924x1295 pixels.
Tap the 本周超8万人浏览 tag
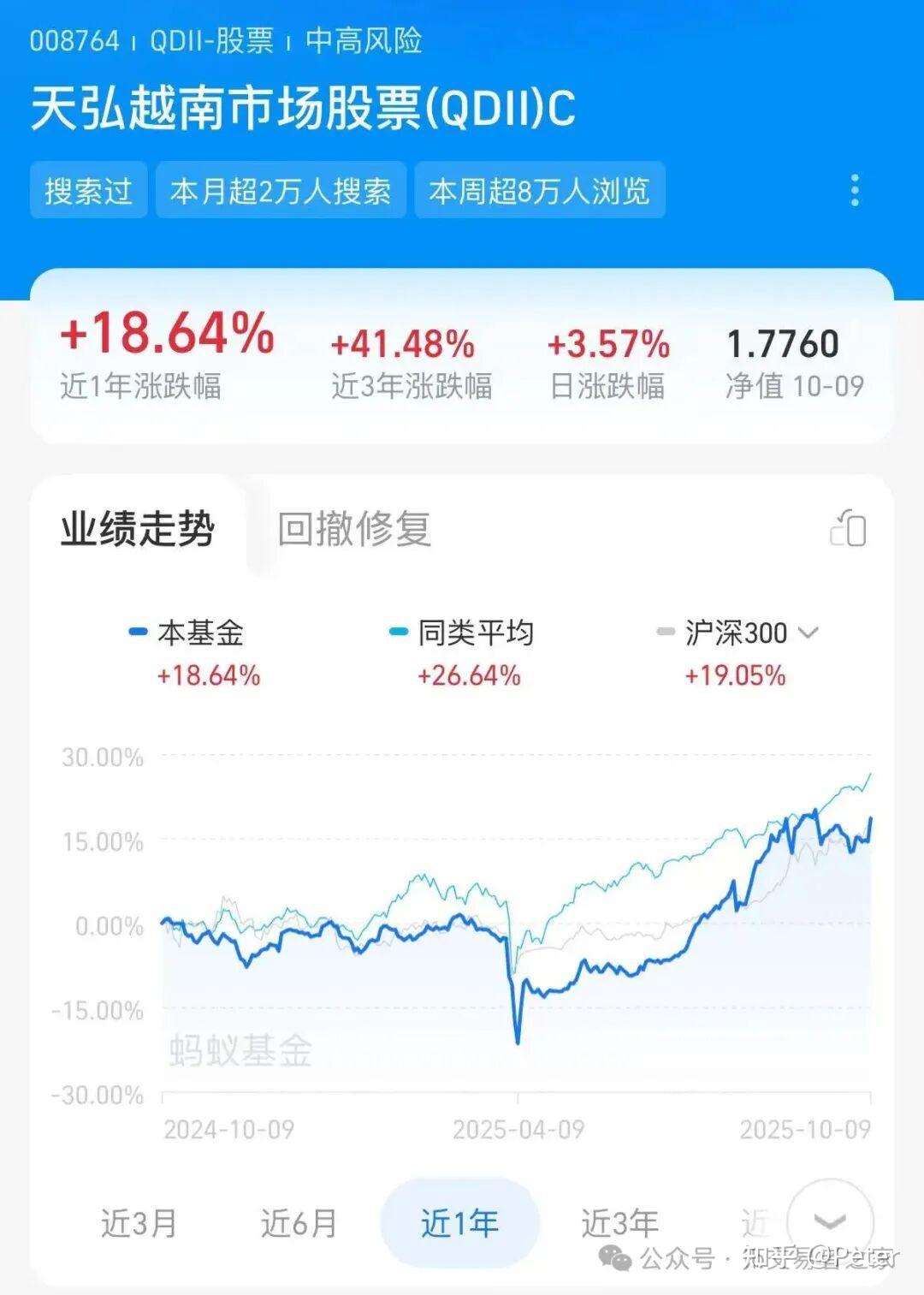pos(539,192)
